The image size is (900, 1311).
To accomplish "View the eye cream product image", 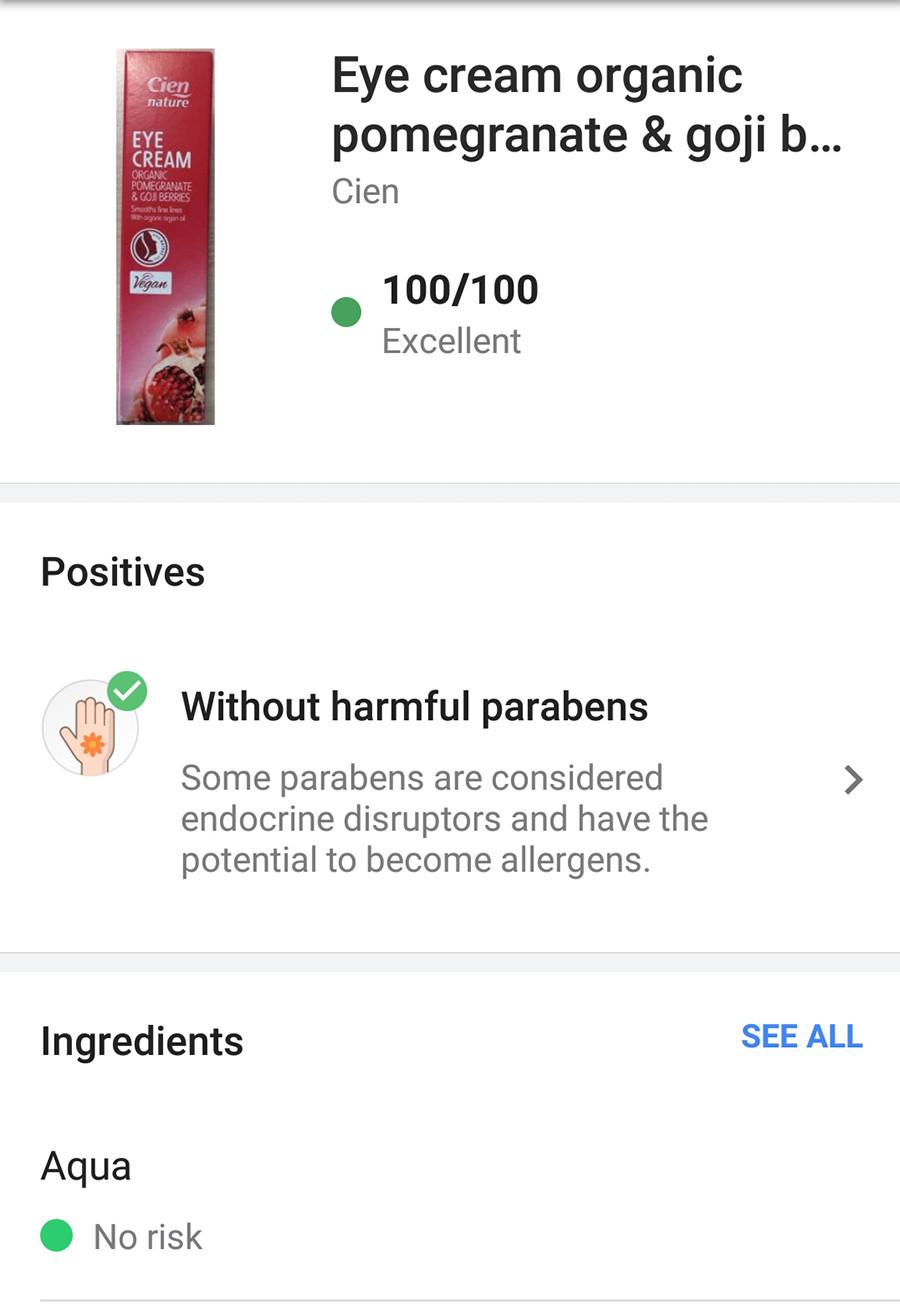I will pyautogui.click(x=165, y=237).
